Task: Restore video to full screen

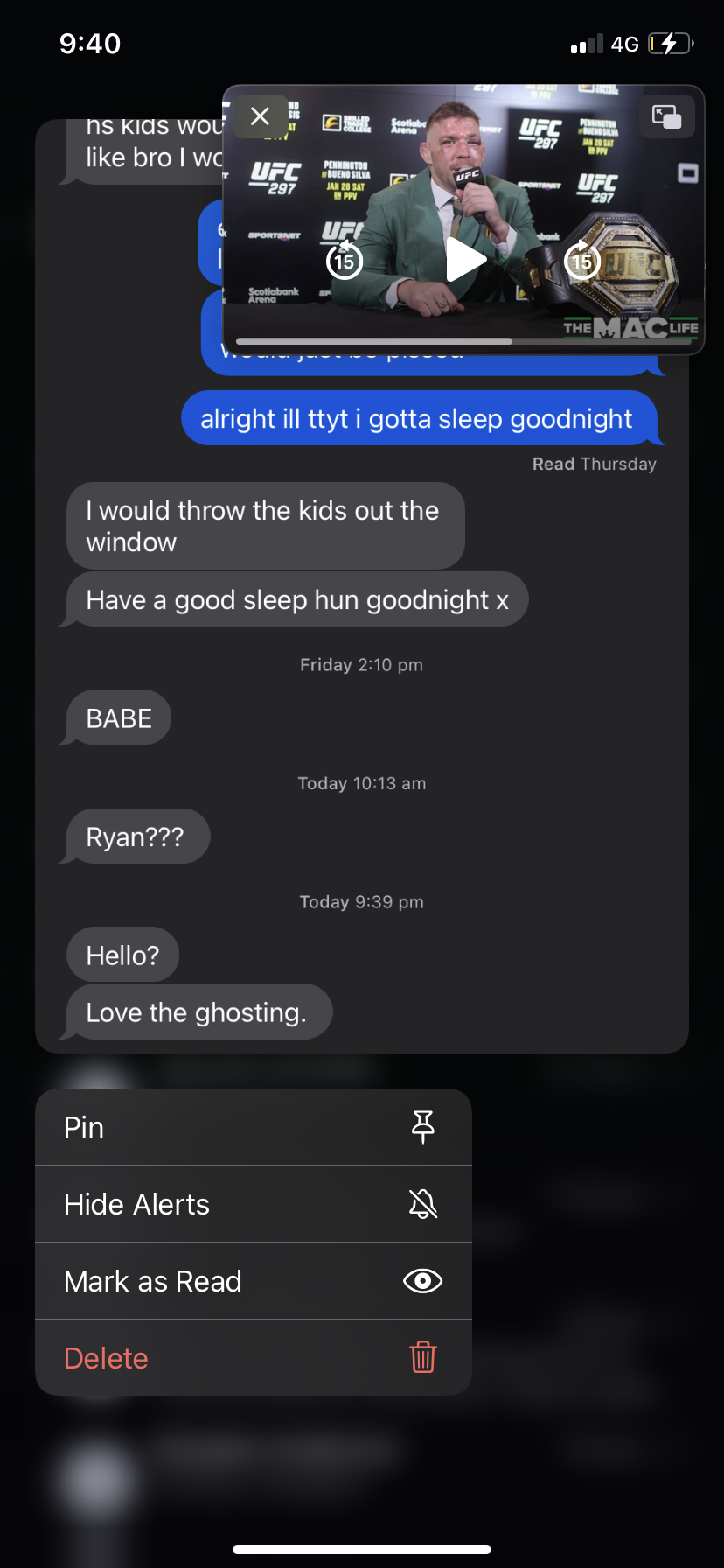Action: 667,116
